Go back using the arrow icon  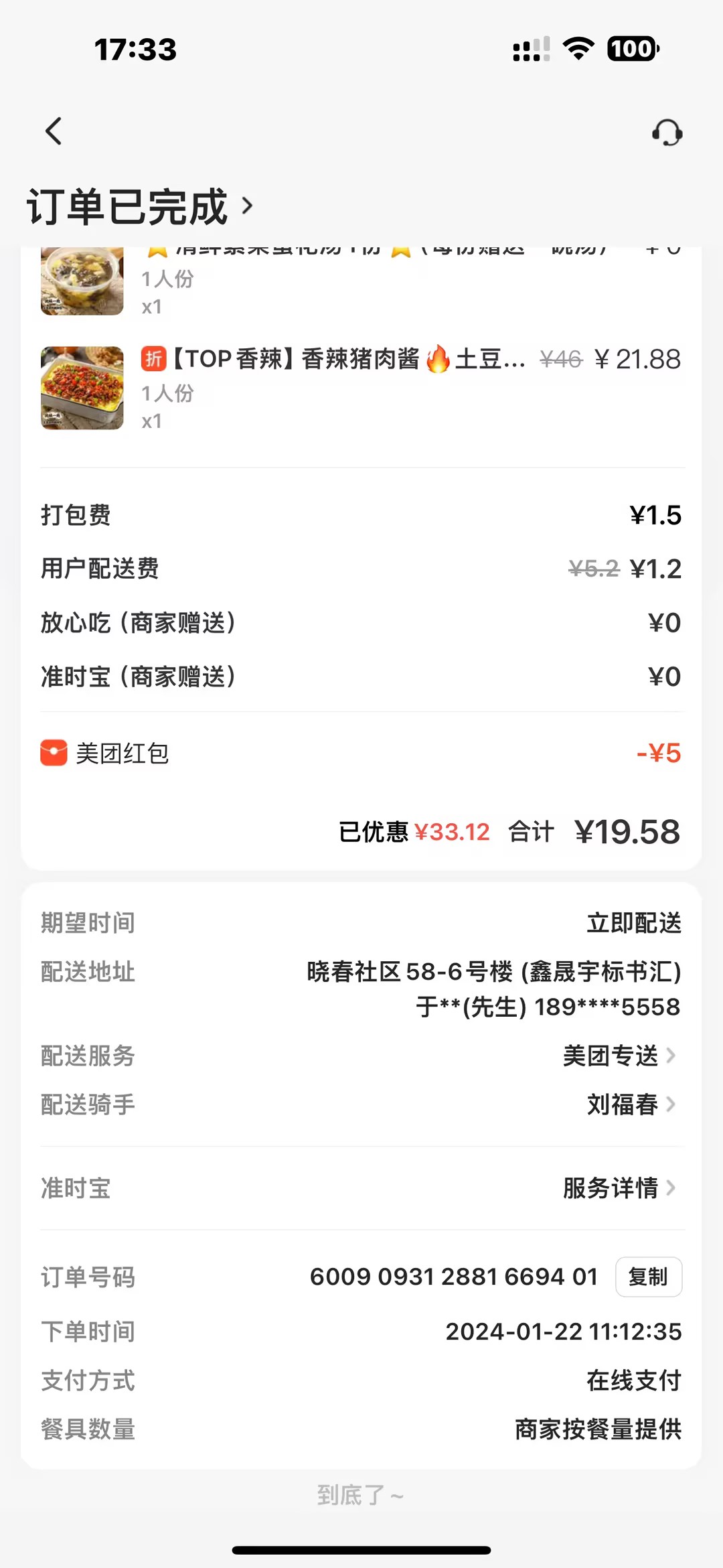[x=54, y=131]
